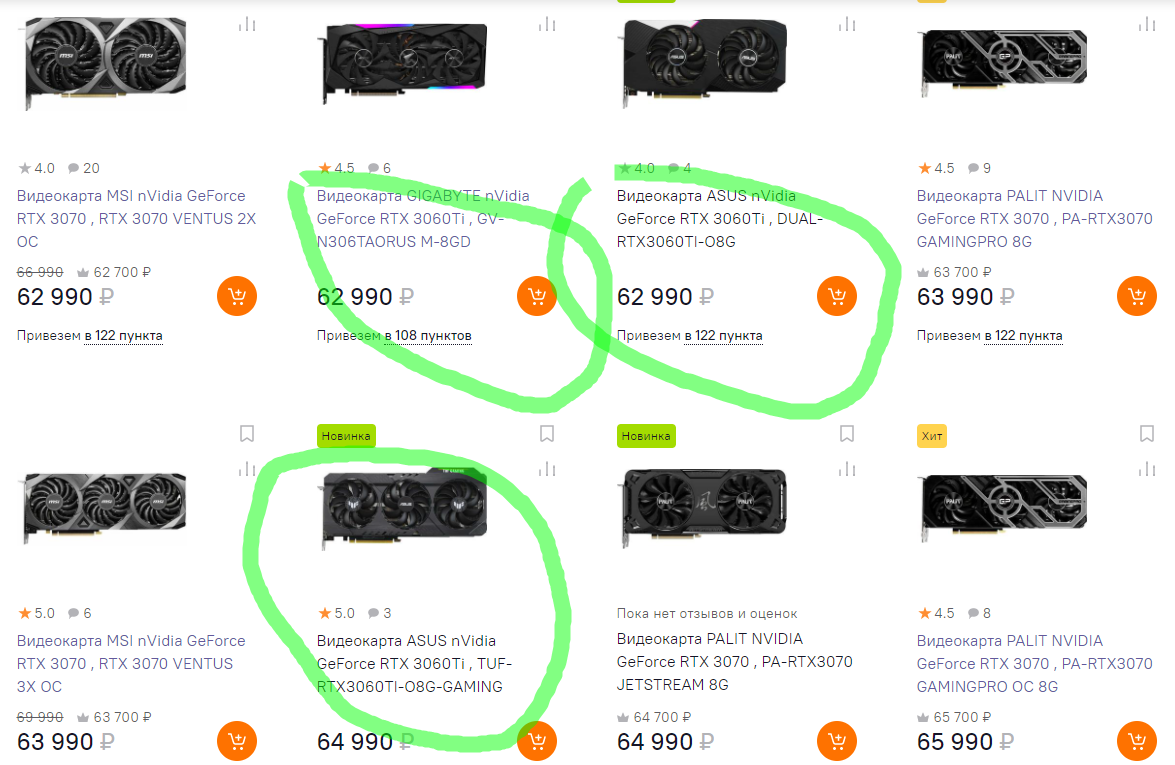The height and width of the screenshot is (765, 1175).
Task: Compare the GIGABYTE RTX 3060Ti card
Action: click(x=547, y=25)
